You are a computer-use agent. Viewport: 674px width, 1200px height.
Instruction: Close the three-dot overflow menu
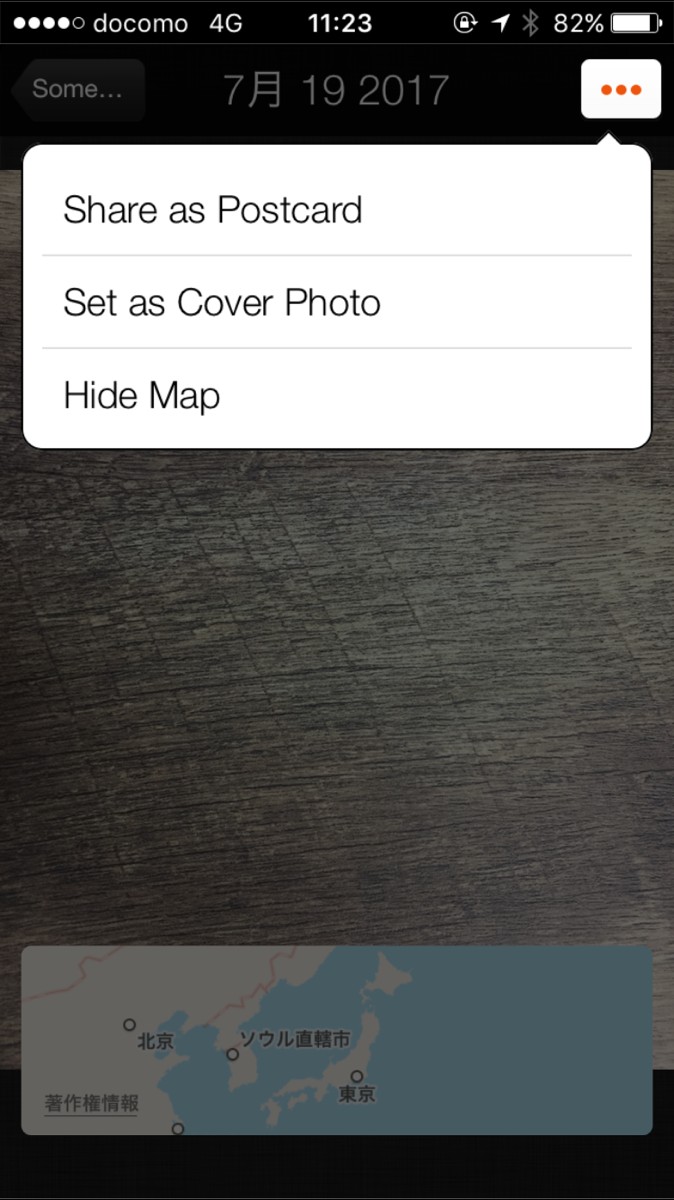(620, 89)
